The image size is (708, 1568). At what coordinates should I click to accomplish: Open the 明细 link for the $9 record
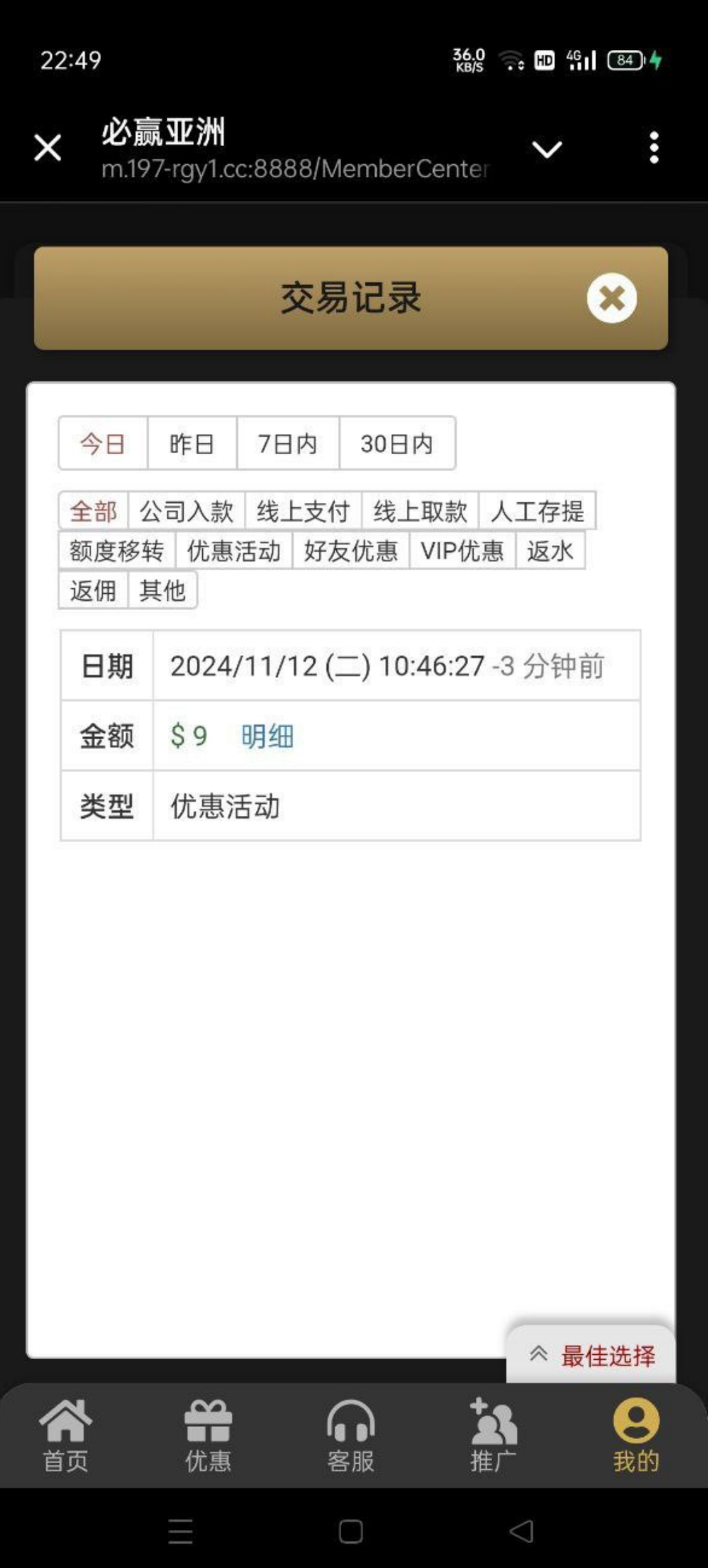point(267,736)
